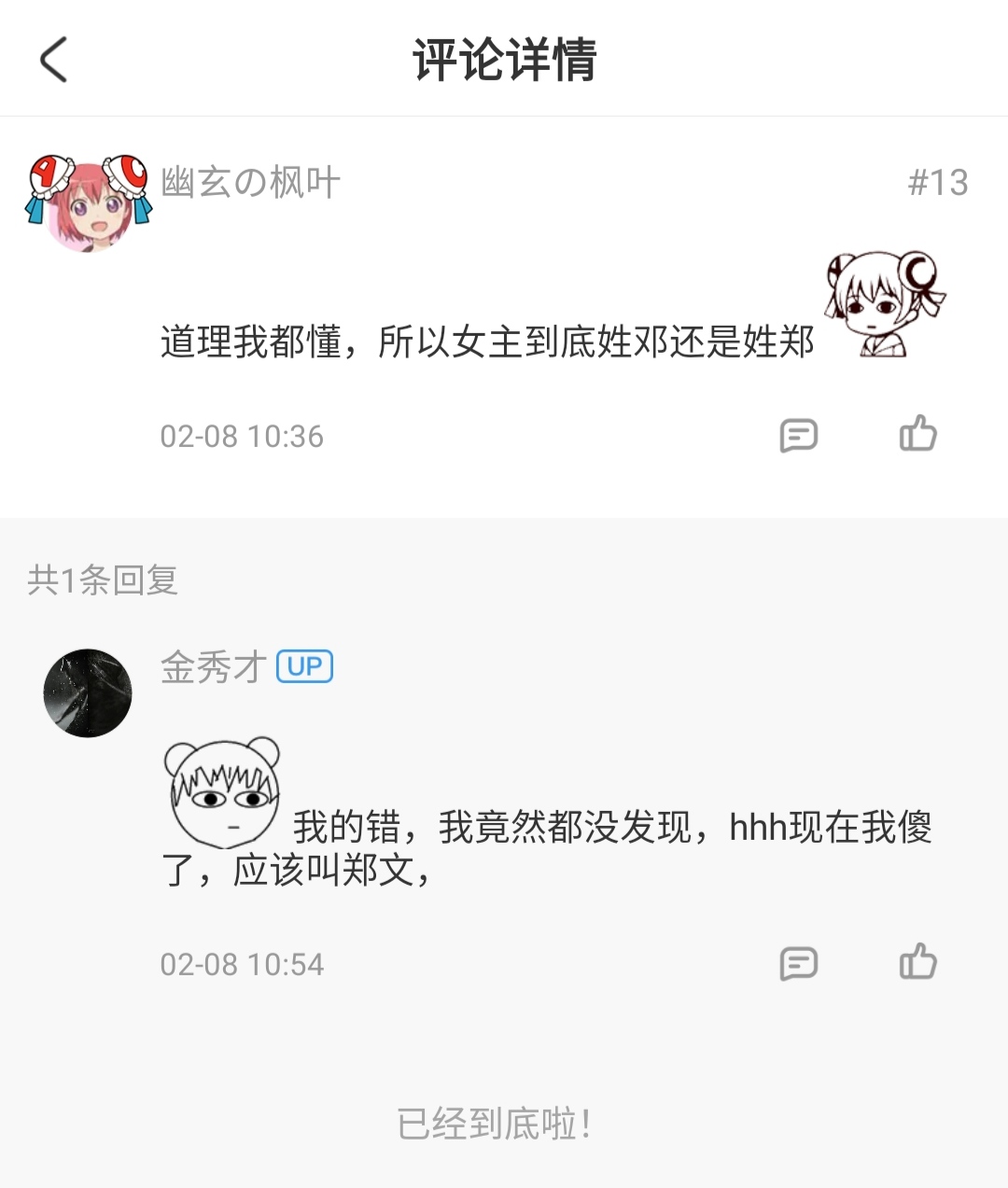The image size is (1008, 1188).
Task: Like 幽玄の枫叶's comment
Action: 917,434
